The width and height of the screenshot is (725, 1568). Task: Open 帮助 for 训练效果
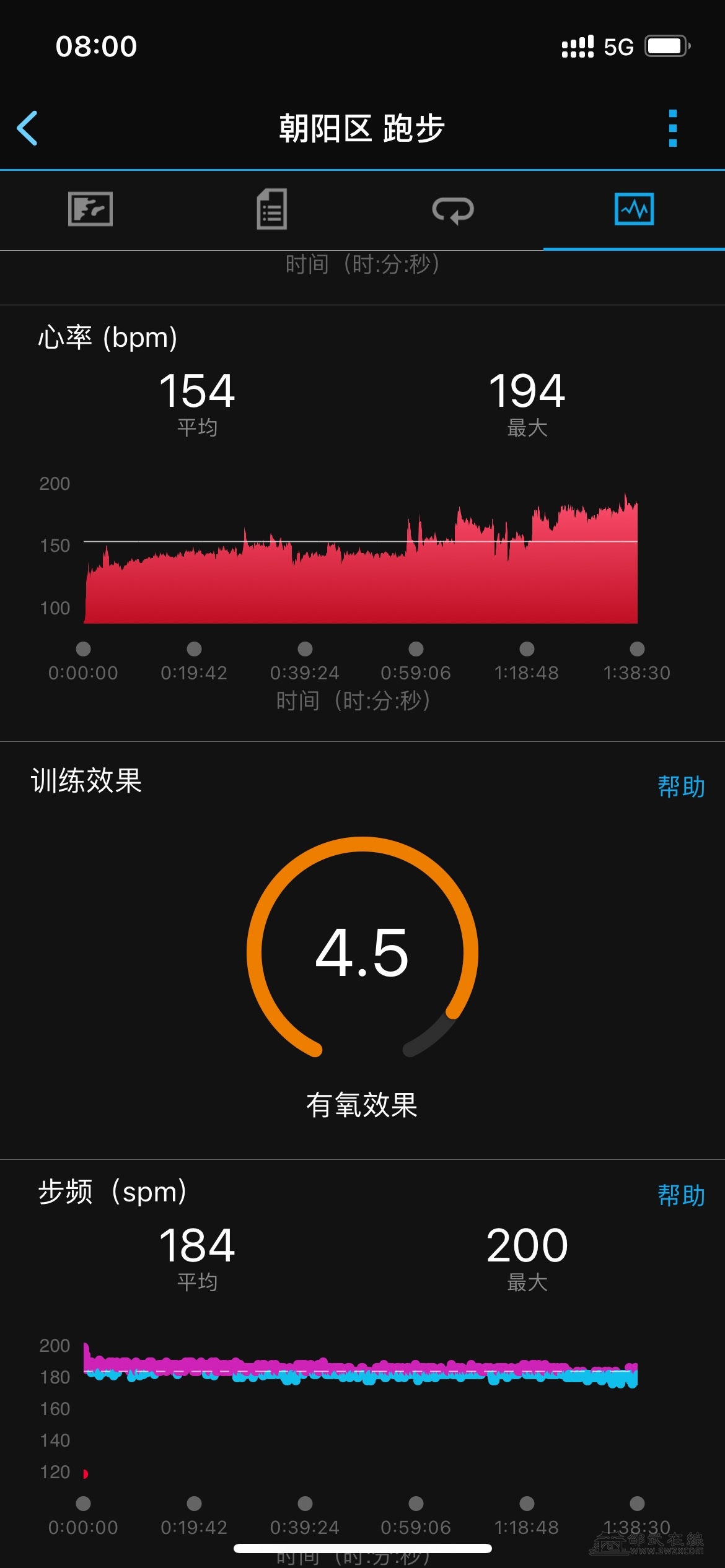pyautogui.click(x=681, y=786)
